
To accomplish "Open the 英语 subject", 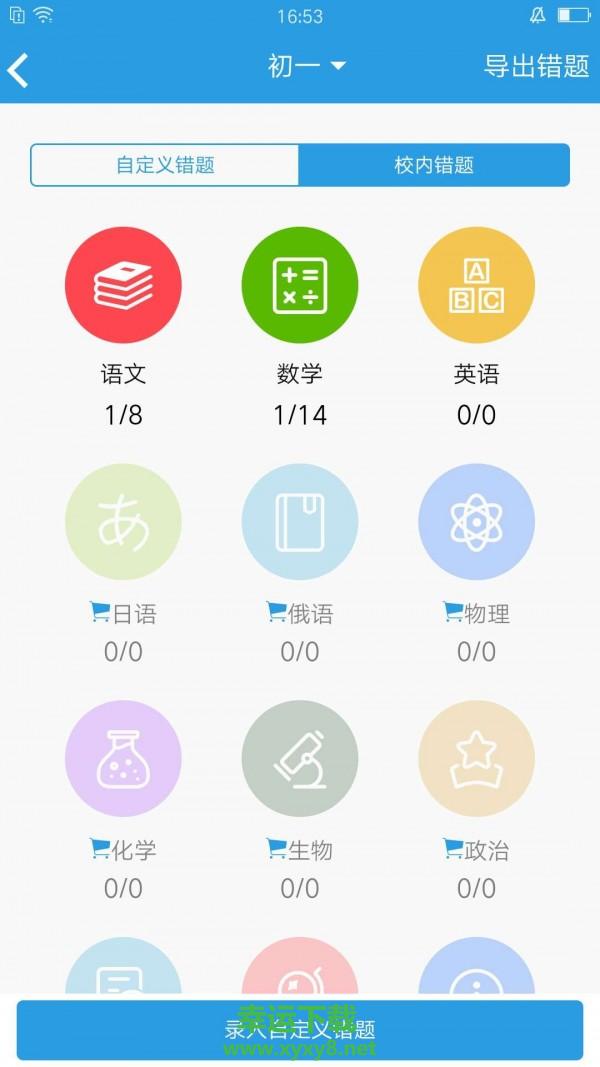I will [x=476, y=285].
